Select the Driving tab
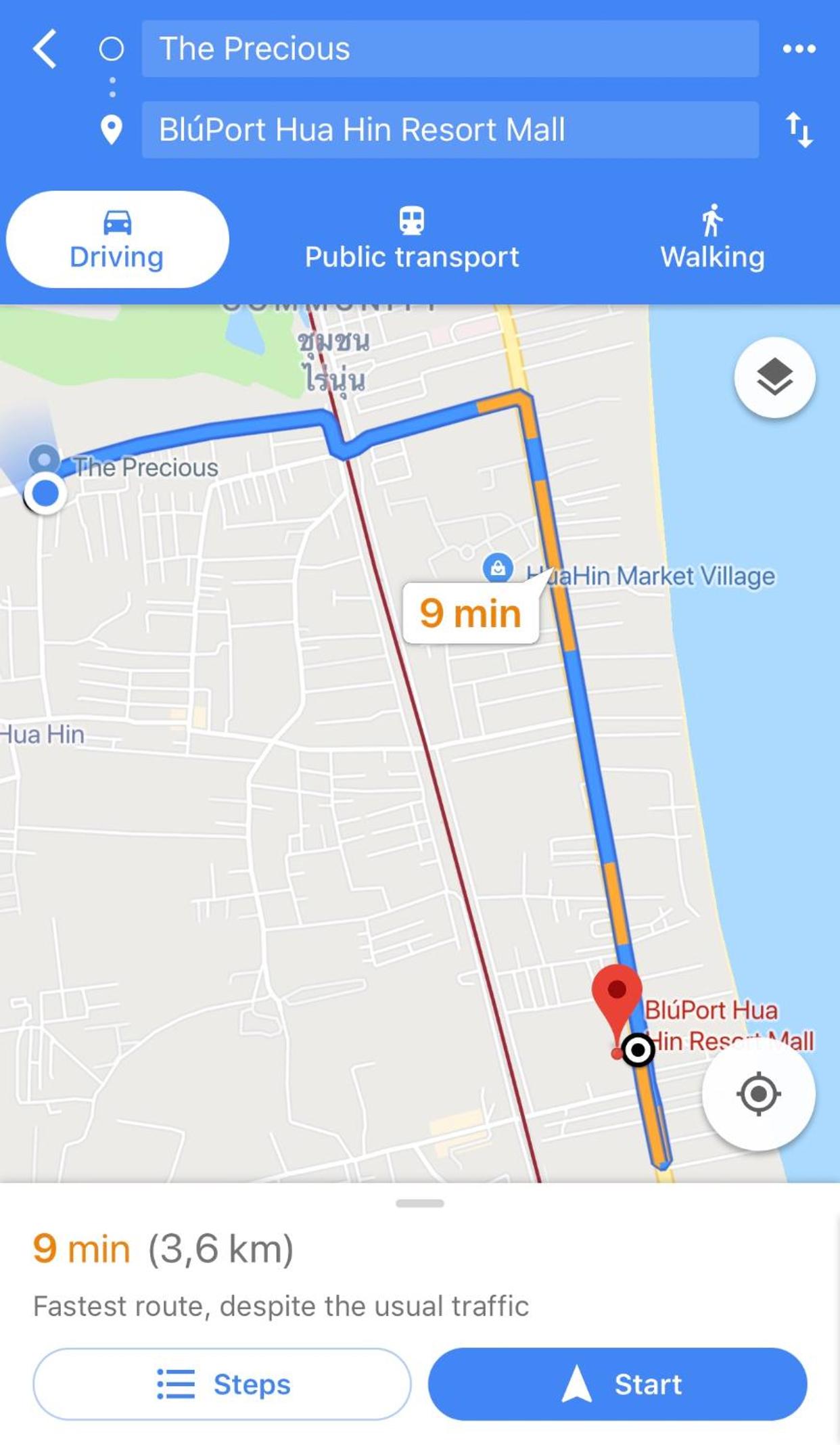This screenshot has width=840, height=1445. click(x=117, y=239)
